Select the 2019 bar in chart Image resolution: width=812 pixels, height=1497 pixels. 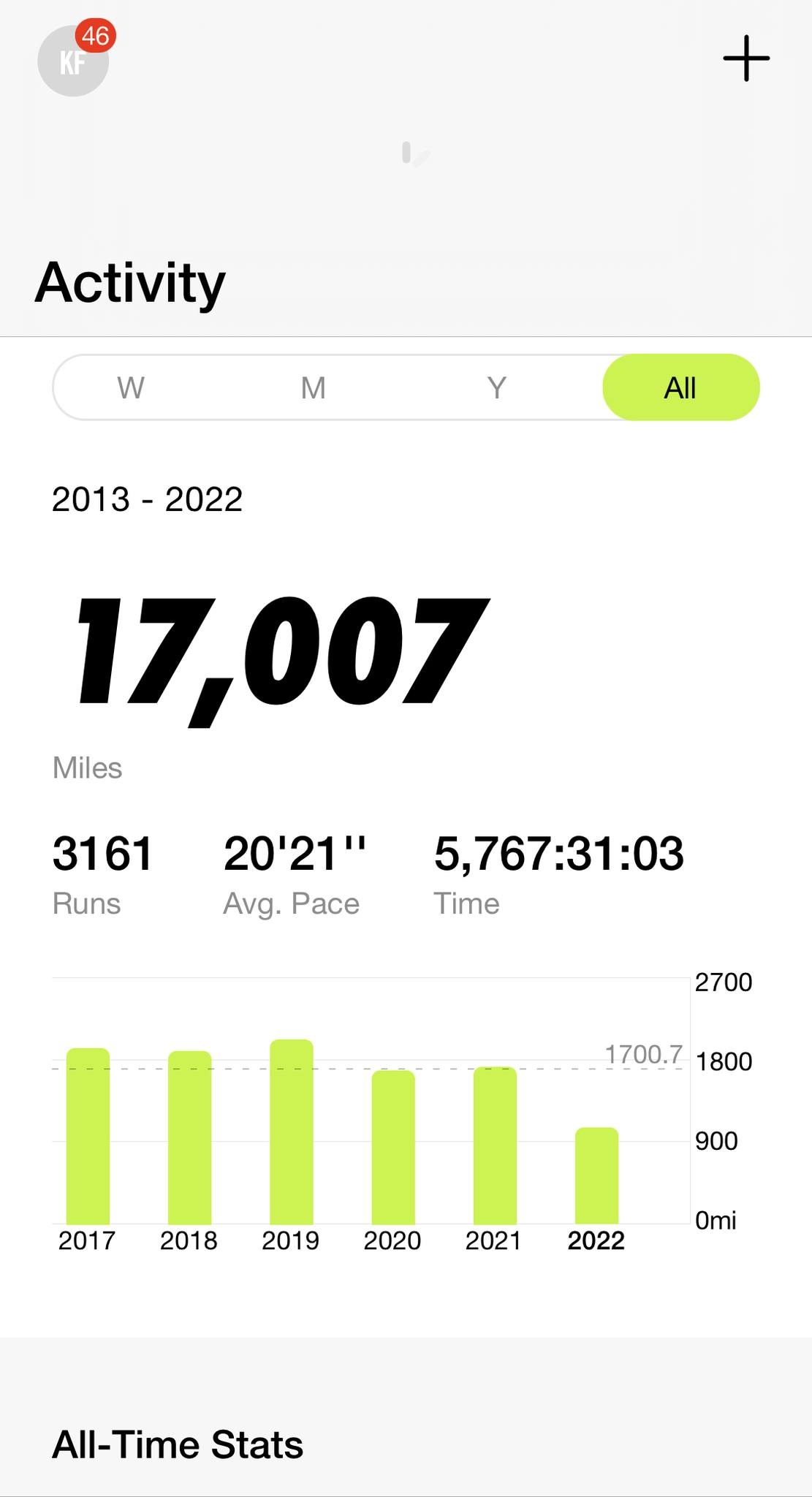click(291, 1132)
